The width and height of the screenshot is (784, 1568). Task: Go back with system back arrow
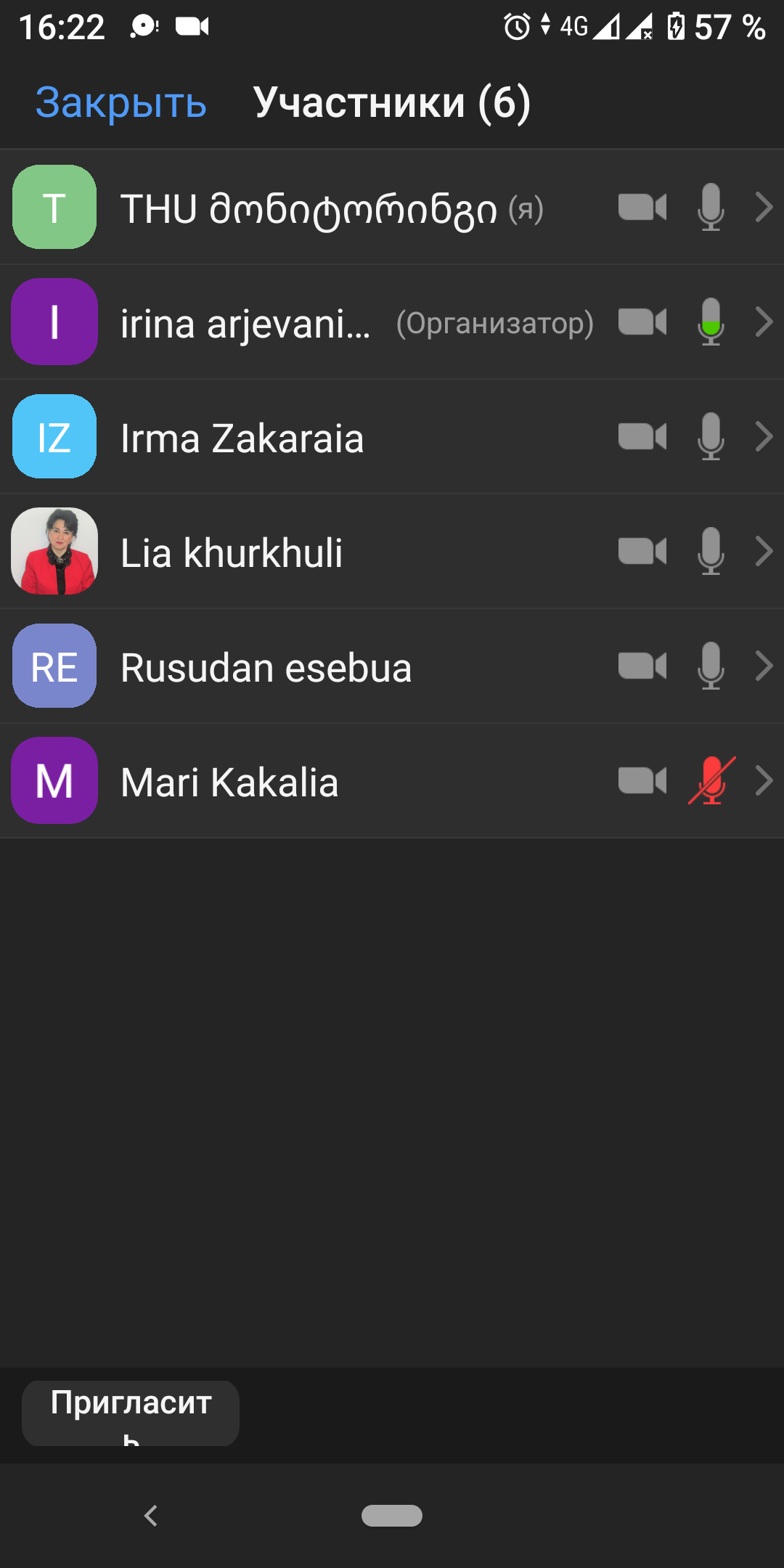[151, 1516]
